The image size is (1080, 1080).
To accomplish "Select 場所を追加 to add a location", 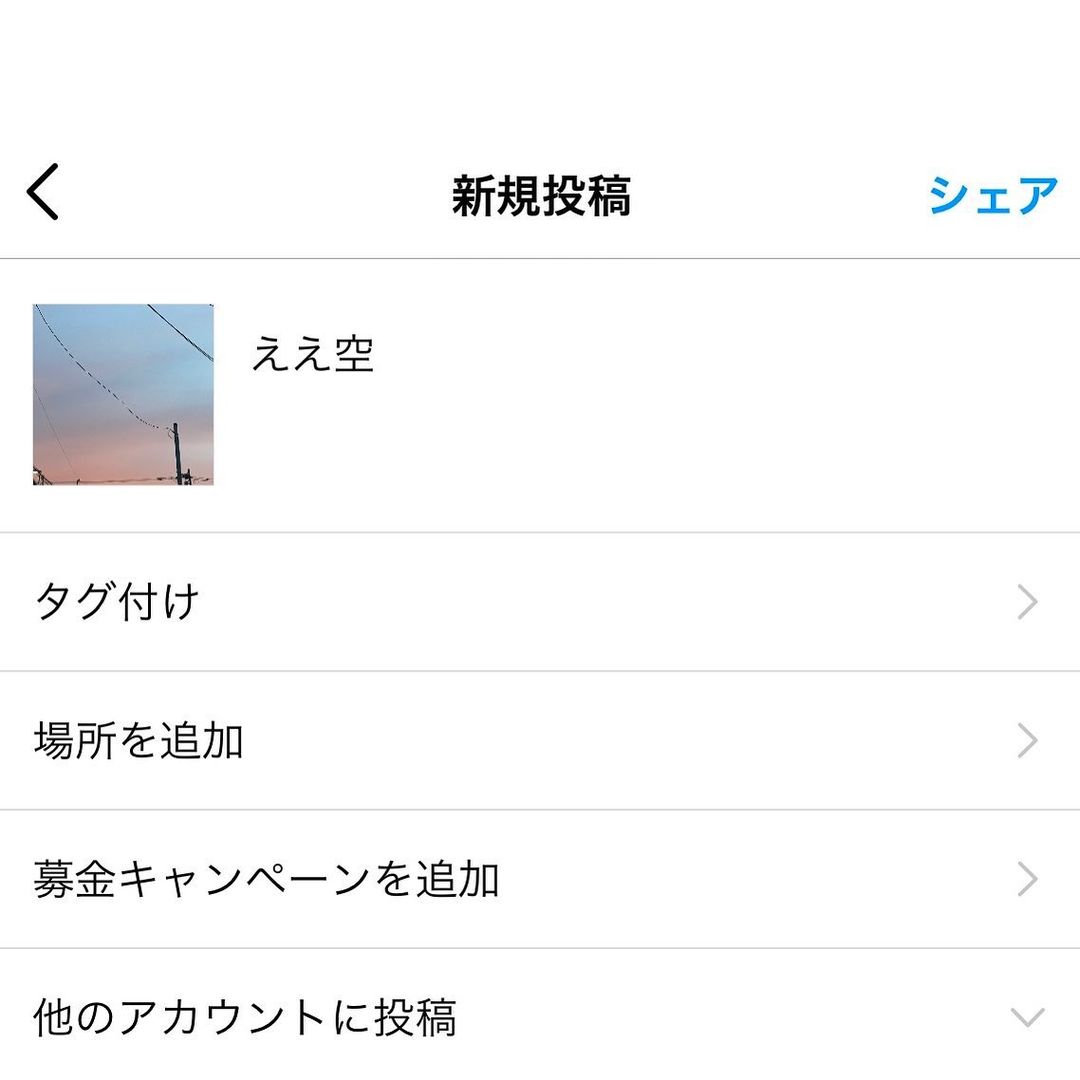I will [540, 741].
